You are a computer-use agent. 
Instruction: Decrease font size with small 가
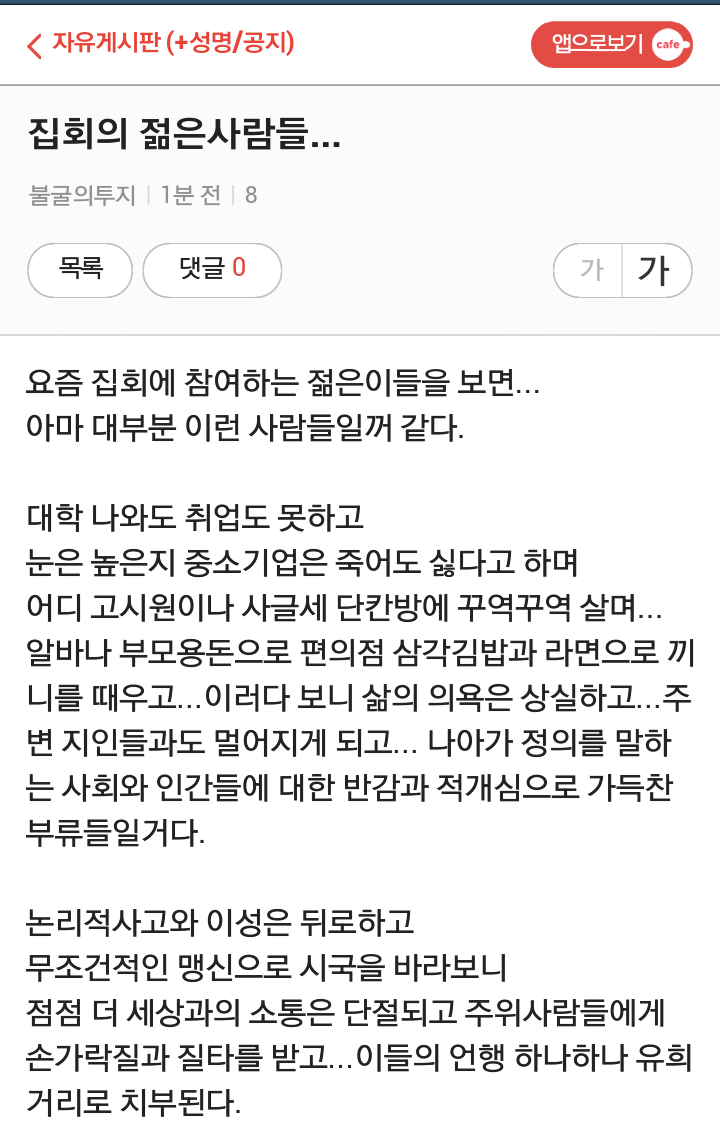click(588, 270)
